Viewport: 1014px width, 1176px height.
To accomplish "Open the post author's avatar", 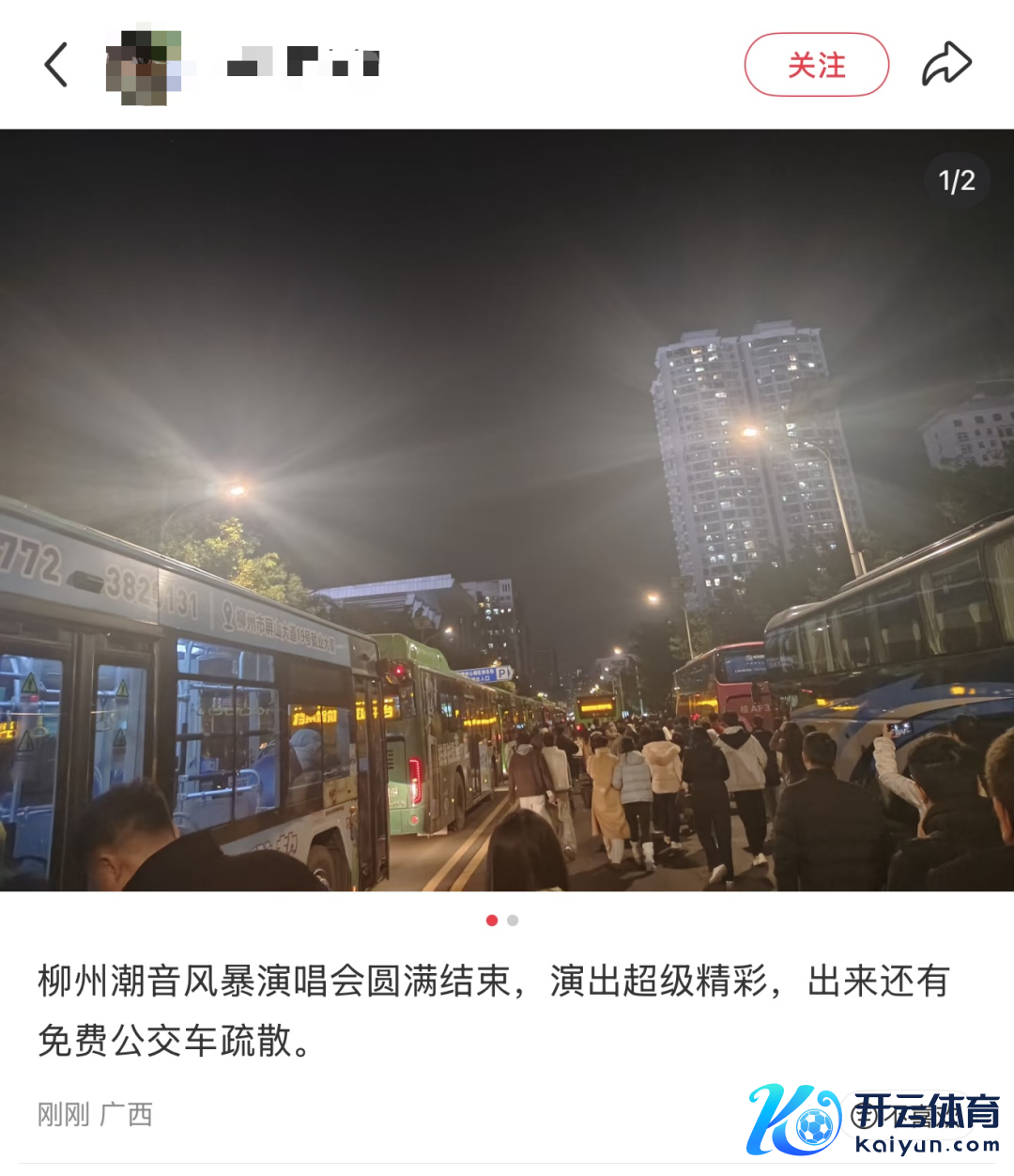I will tap(144, 66).
